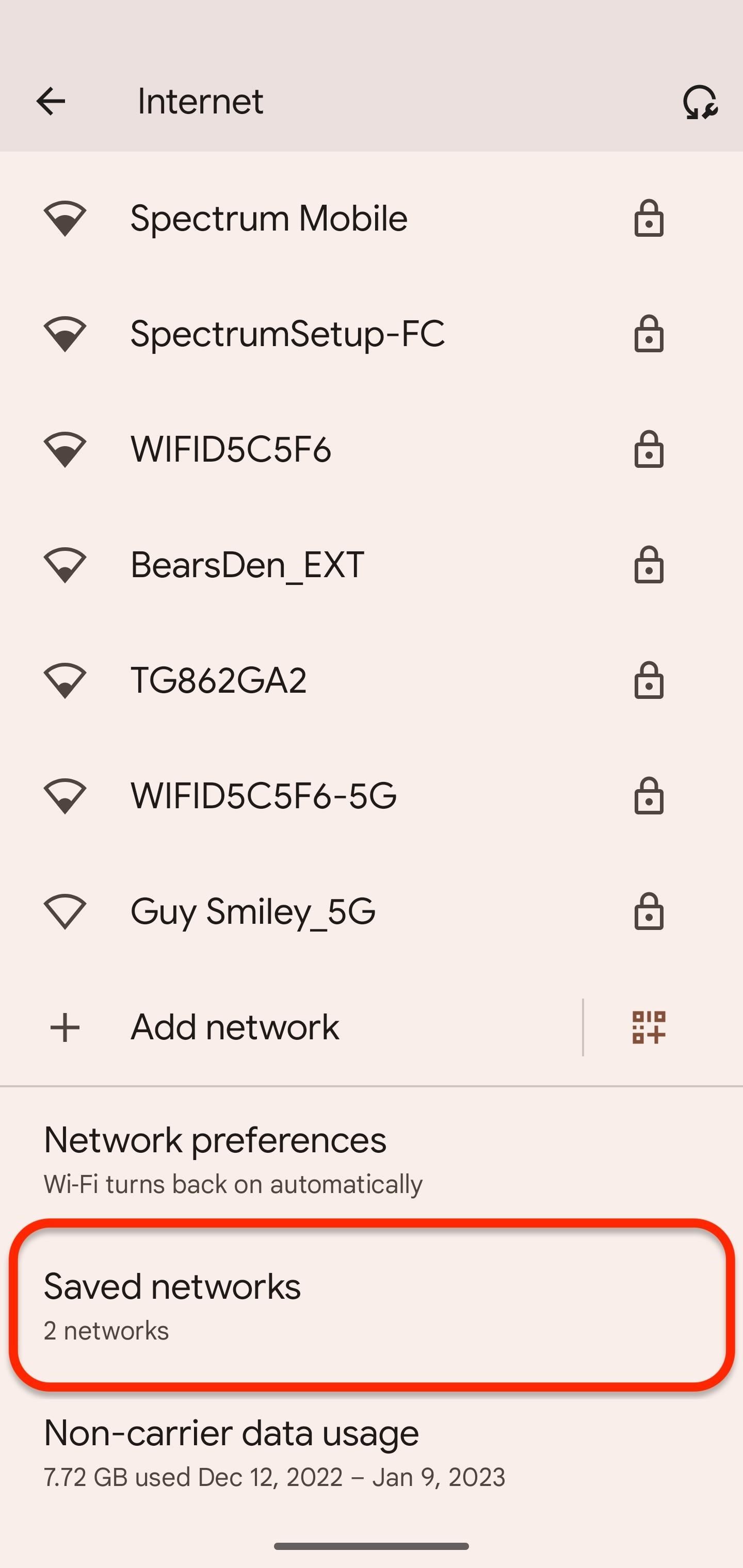Tap the QR code scanner next to Add network
Screen dimensions: 743x1568
(x=648, y=1027)
